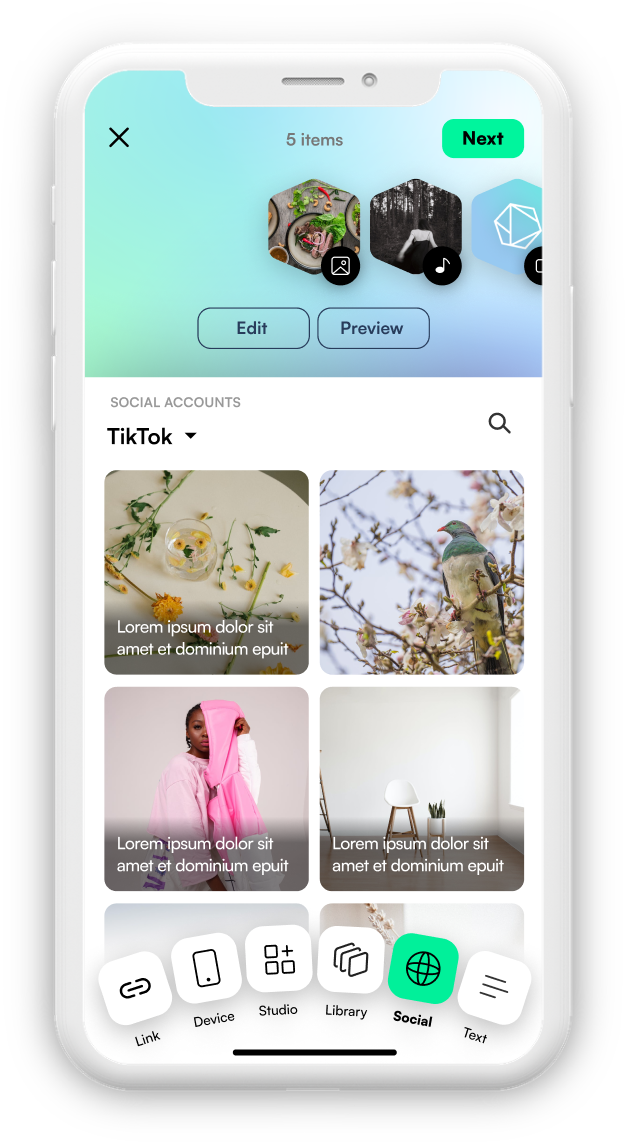
Task: Select the bird on branch tile
Action: (x=421, y=572)
